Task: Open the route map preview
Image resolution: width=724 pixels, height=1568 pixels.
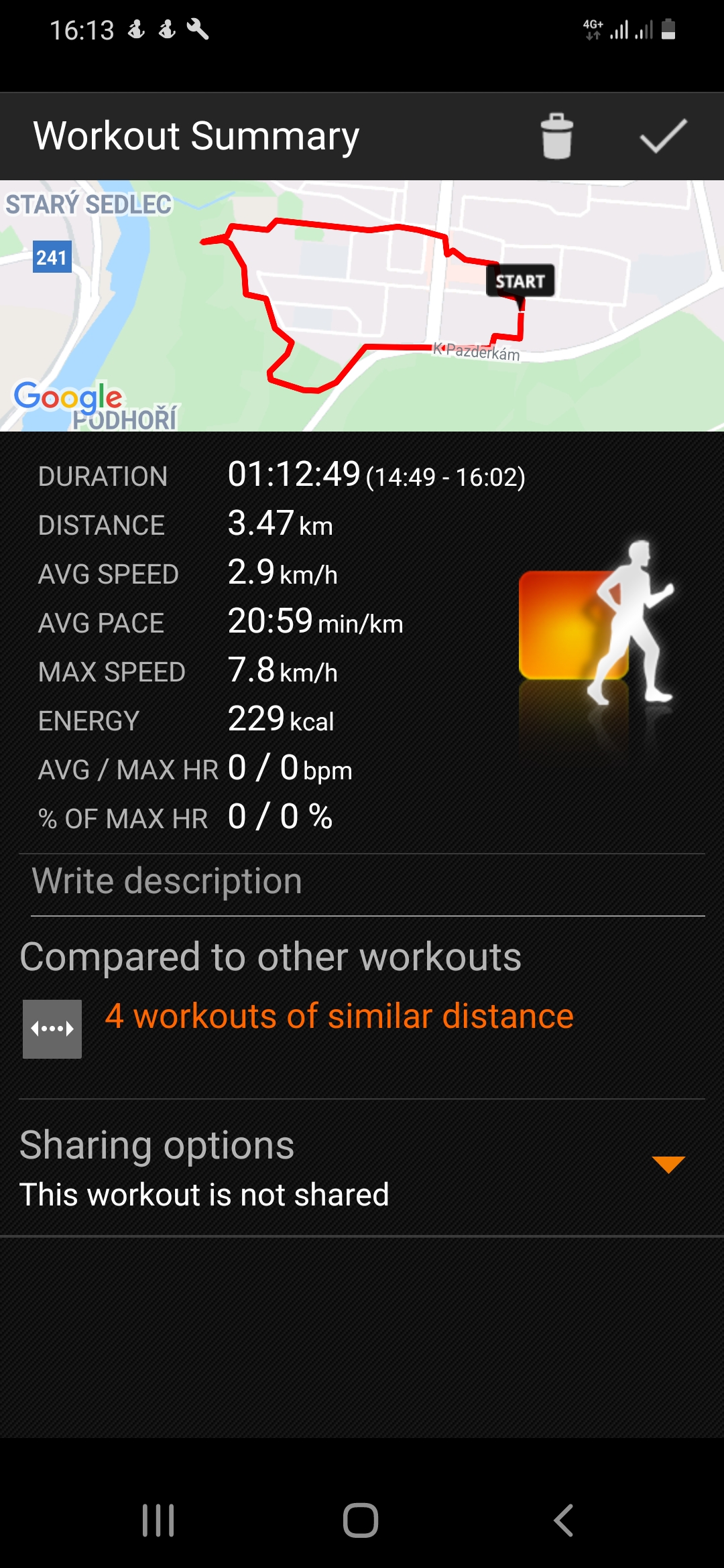Action: (362, 306)
